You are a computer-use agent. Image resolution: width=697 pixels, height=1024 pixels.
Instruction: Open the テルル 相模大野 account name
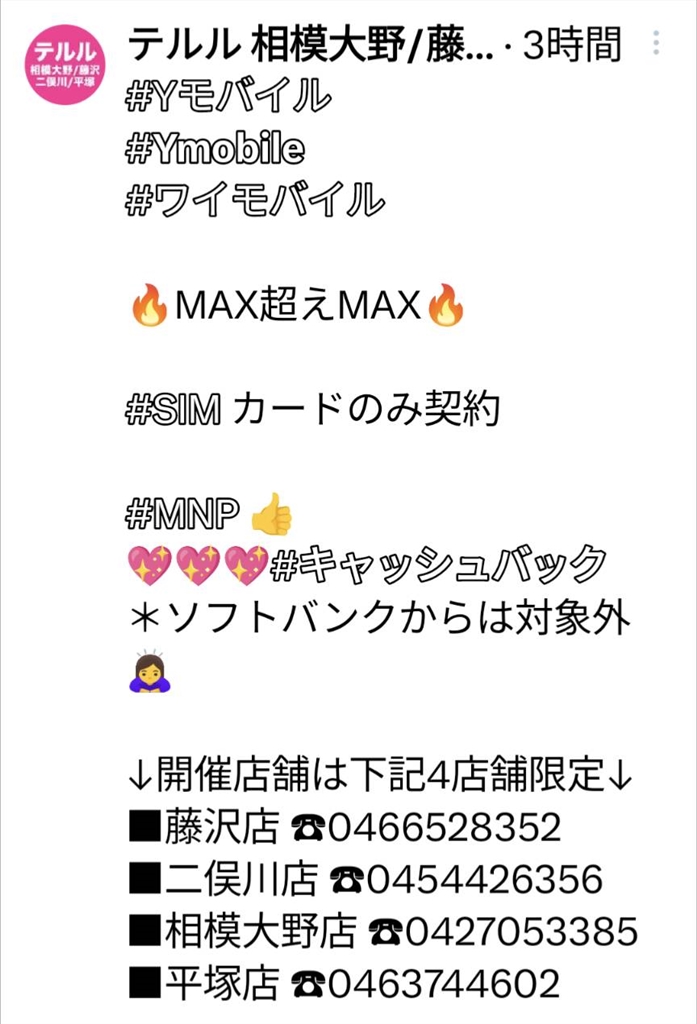tap(310, 44)
